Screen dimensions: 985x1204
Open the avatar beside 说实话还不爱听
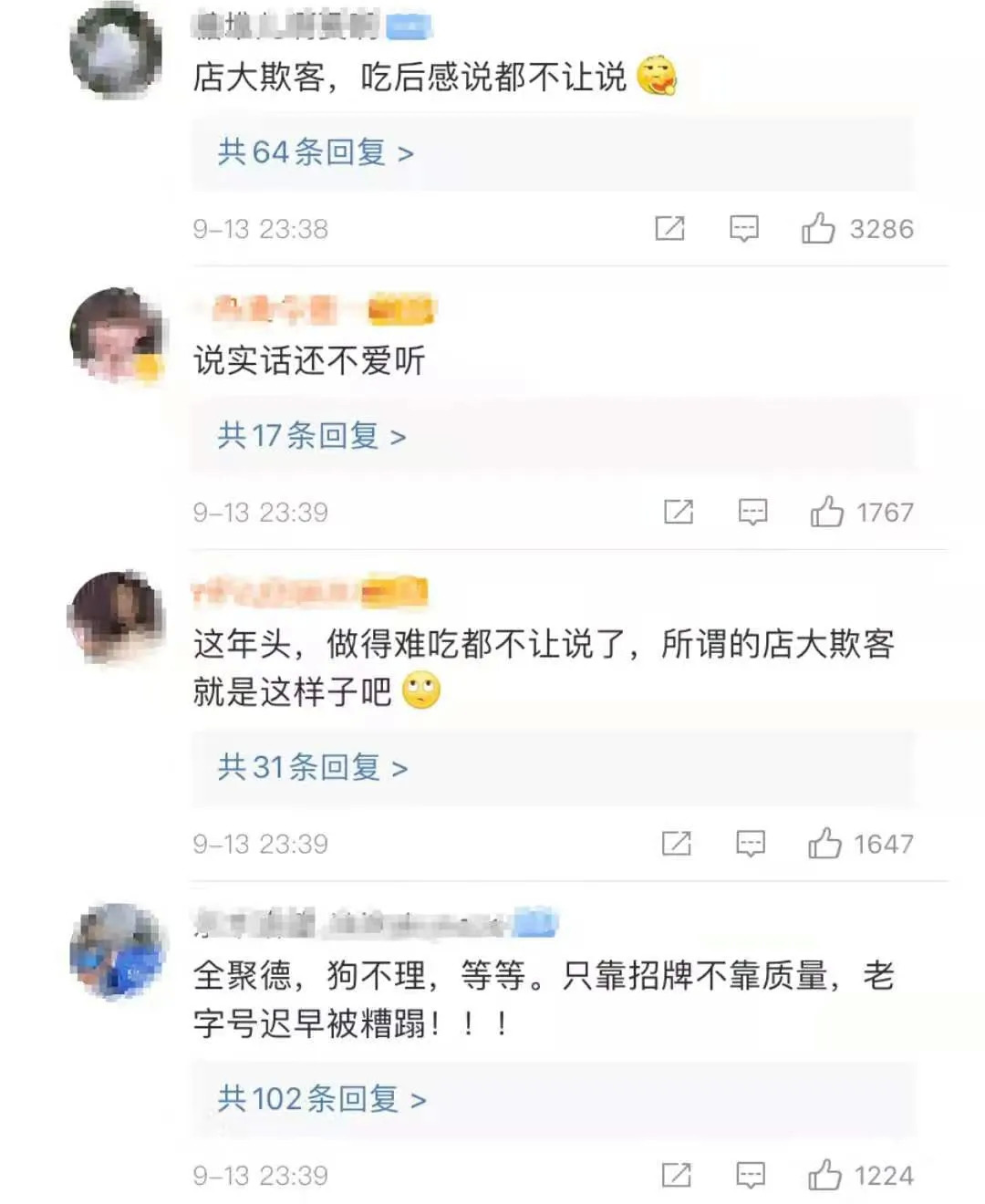click(119, 334)
